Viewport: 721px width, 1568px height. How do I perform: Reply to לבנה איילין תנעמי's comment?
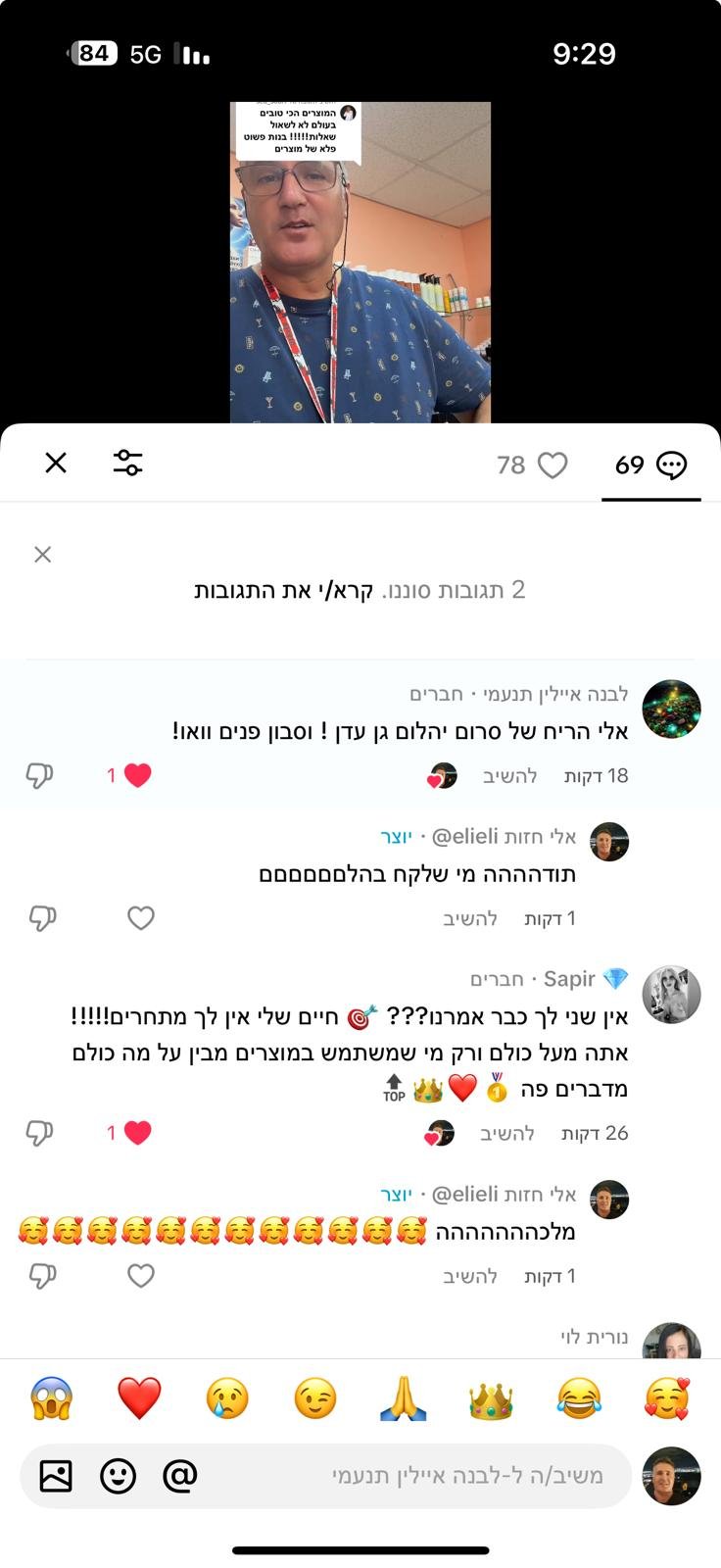(x=509, y=776)
